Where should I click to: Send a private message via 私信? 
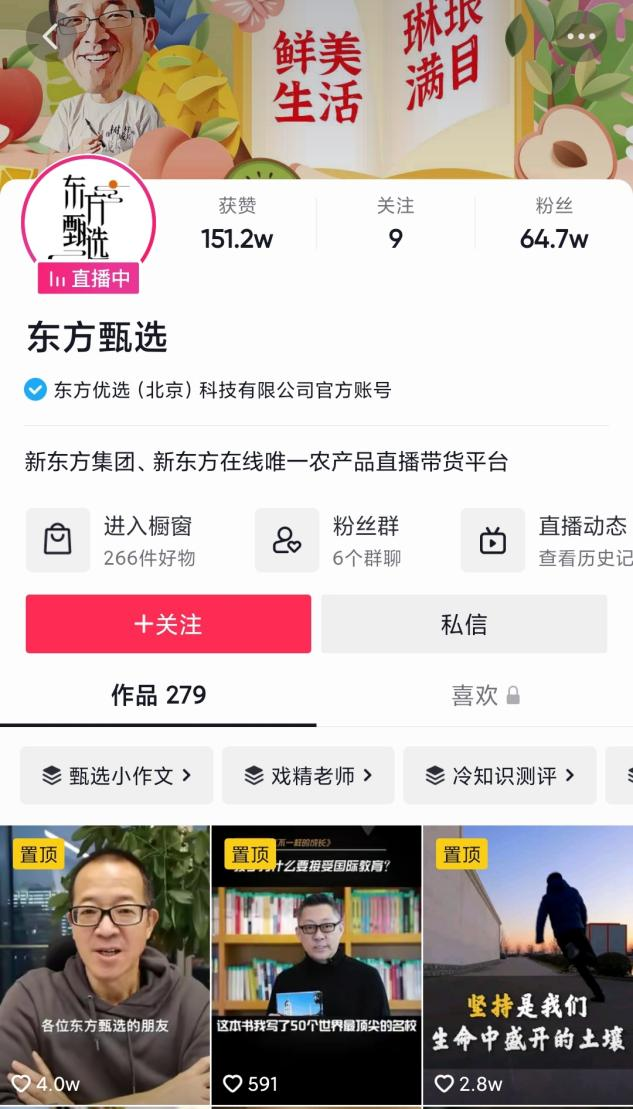click(x=464, y=624)
